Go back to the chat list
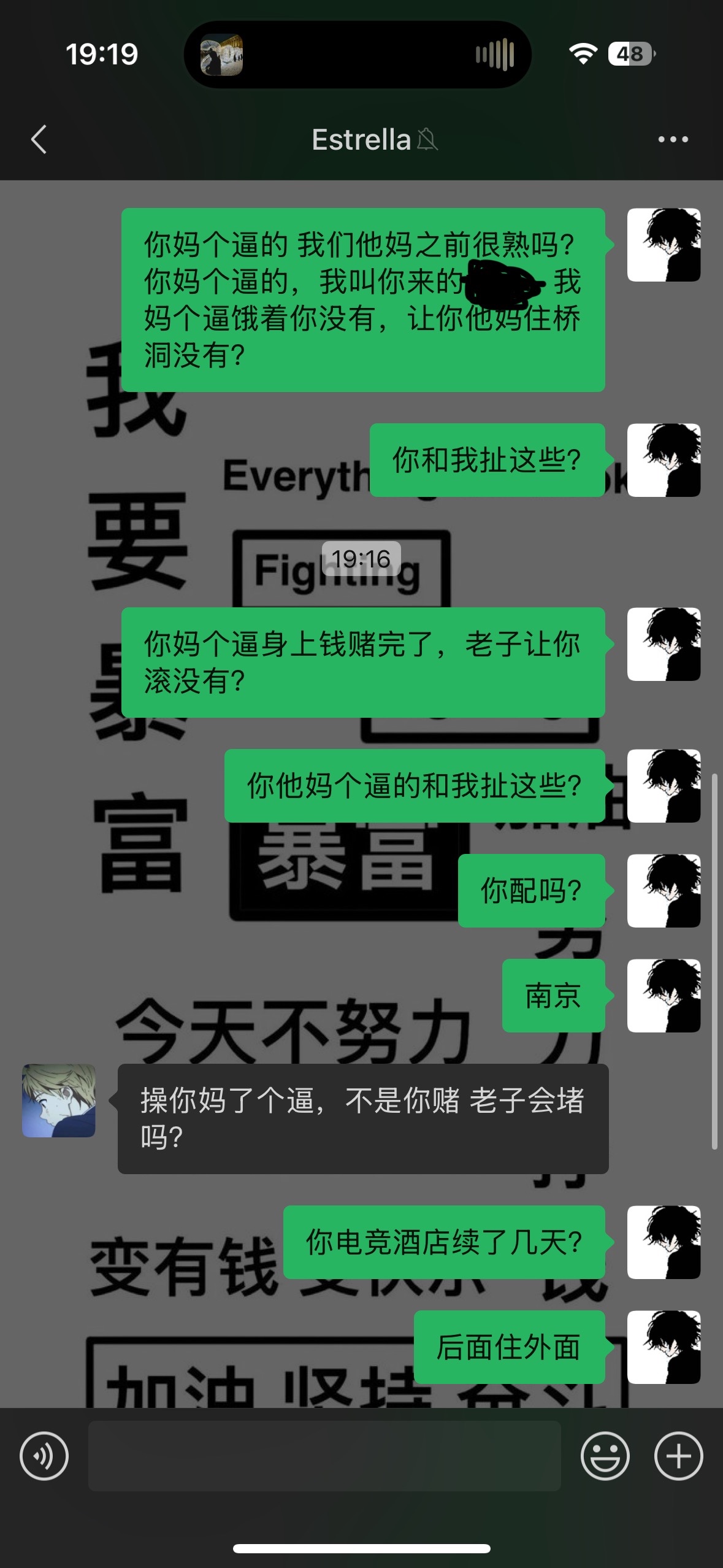Viewport: 723px width, 1568px height. [39, 139]
